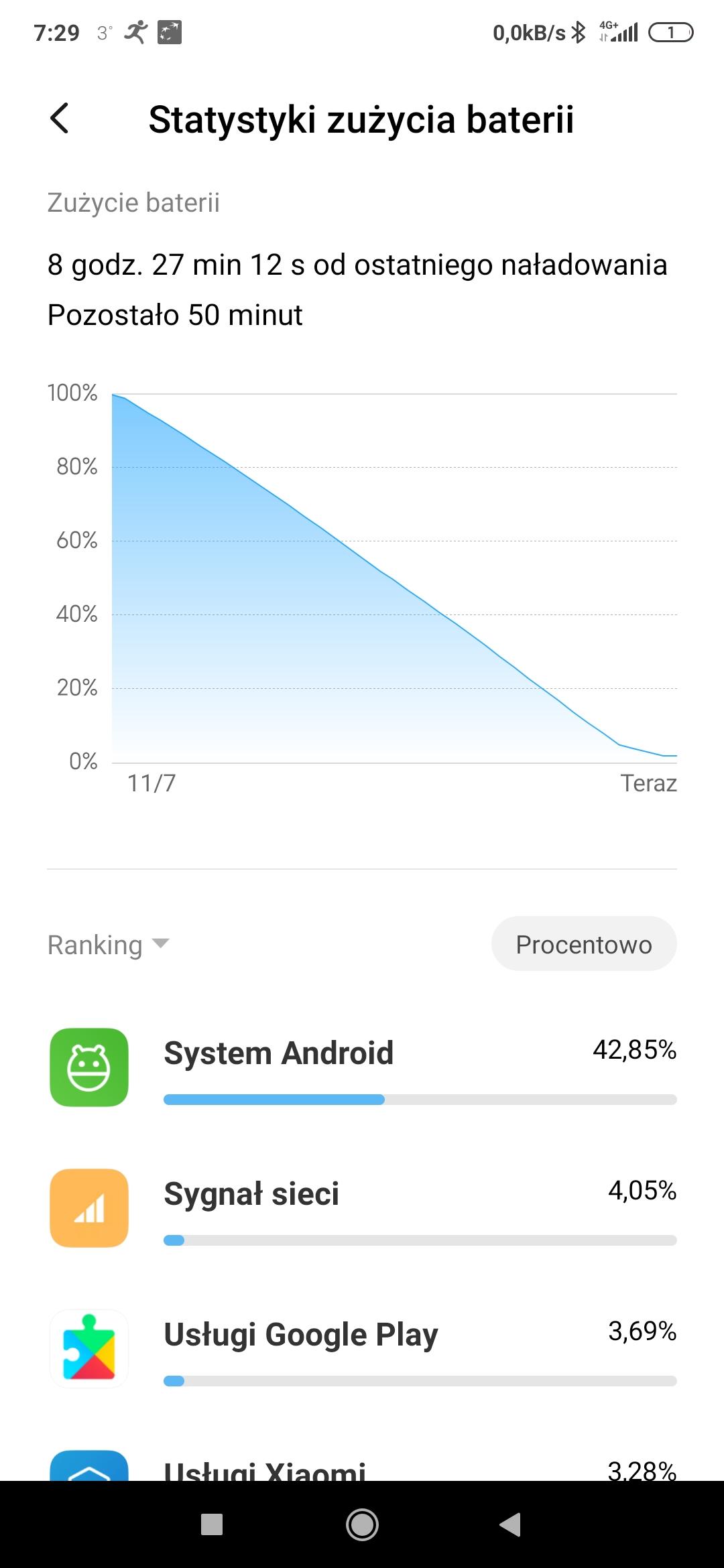Image resolution: width=724 pixels, height=1568 pixels.
Task: Open Sygnał sieci battery details
Action: click(x=362, y=1207)
